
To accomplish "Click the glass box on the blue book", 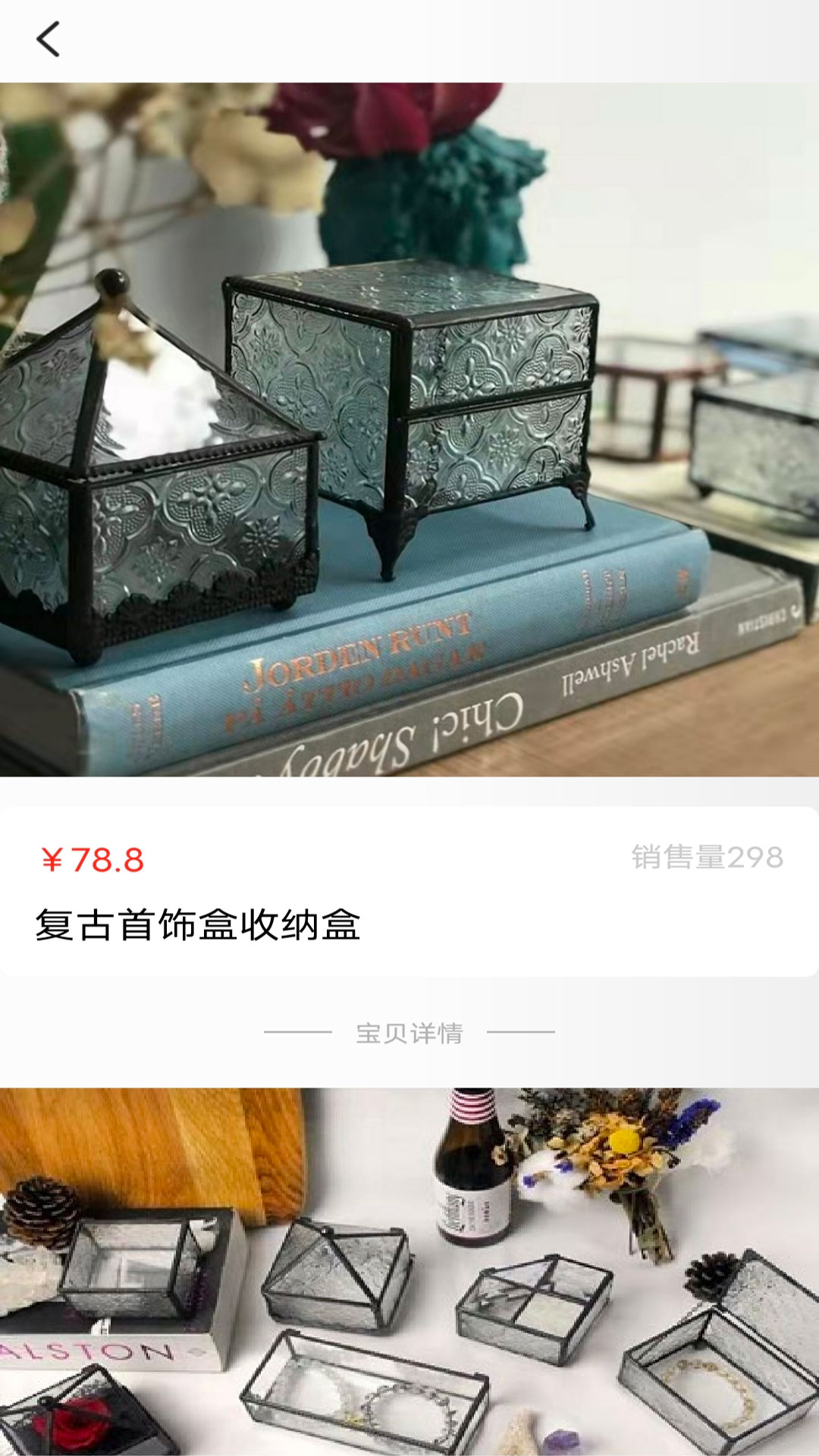I will [x=409, y=394].
